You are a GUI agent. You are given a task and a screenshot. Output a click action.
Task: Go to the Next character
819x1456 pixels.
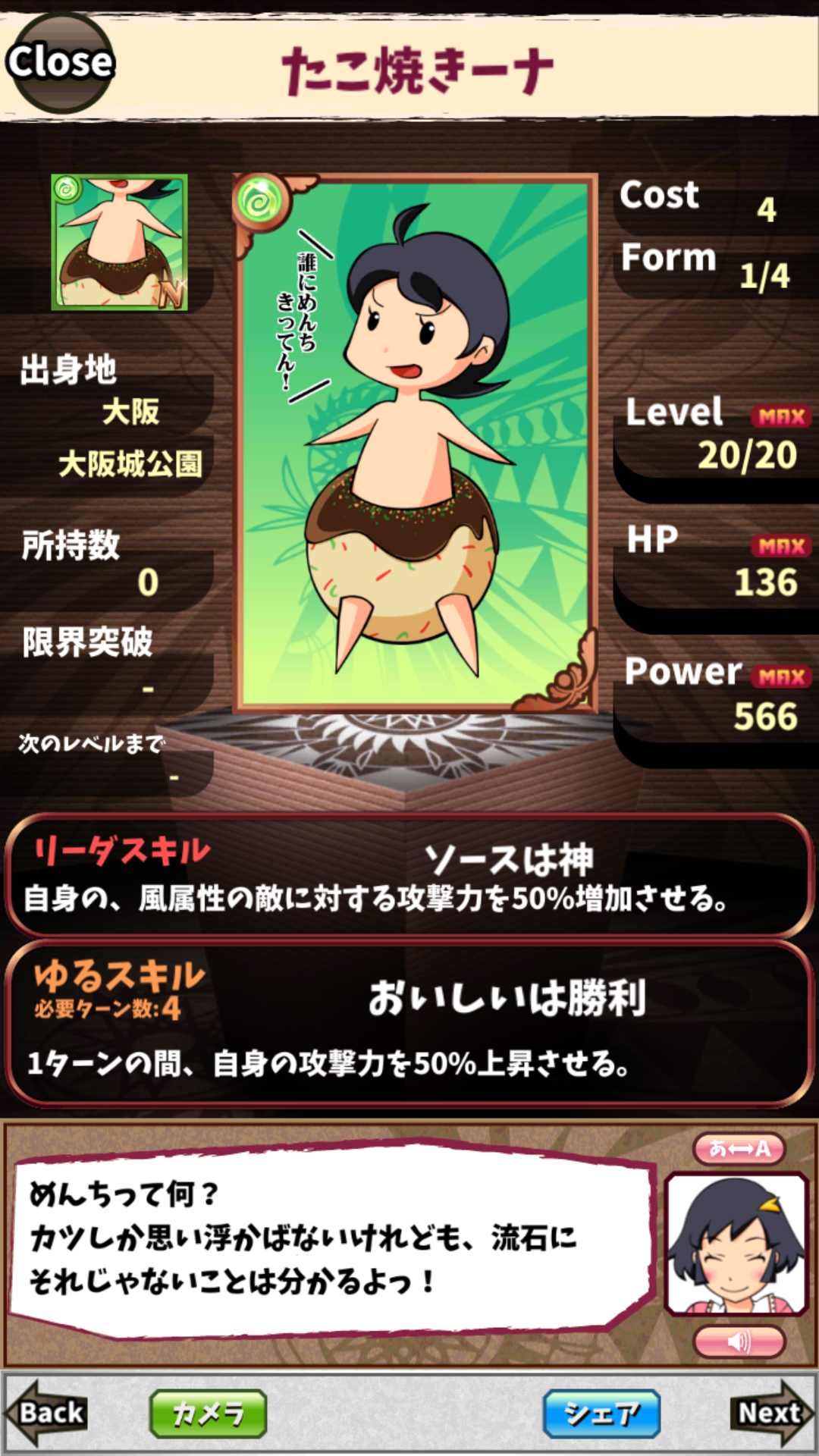(x=771, y=1413)
